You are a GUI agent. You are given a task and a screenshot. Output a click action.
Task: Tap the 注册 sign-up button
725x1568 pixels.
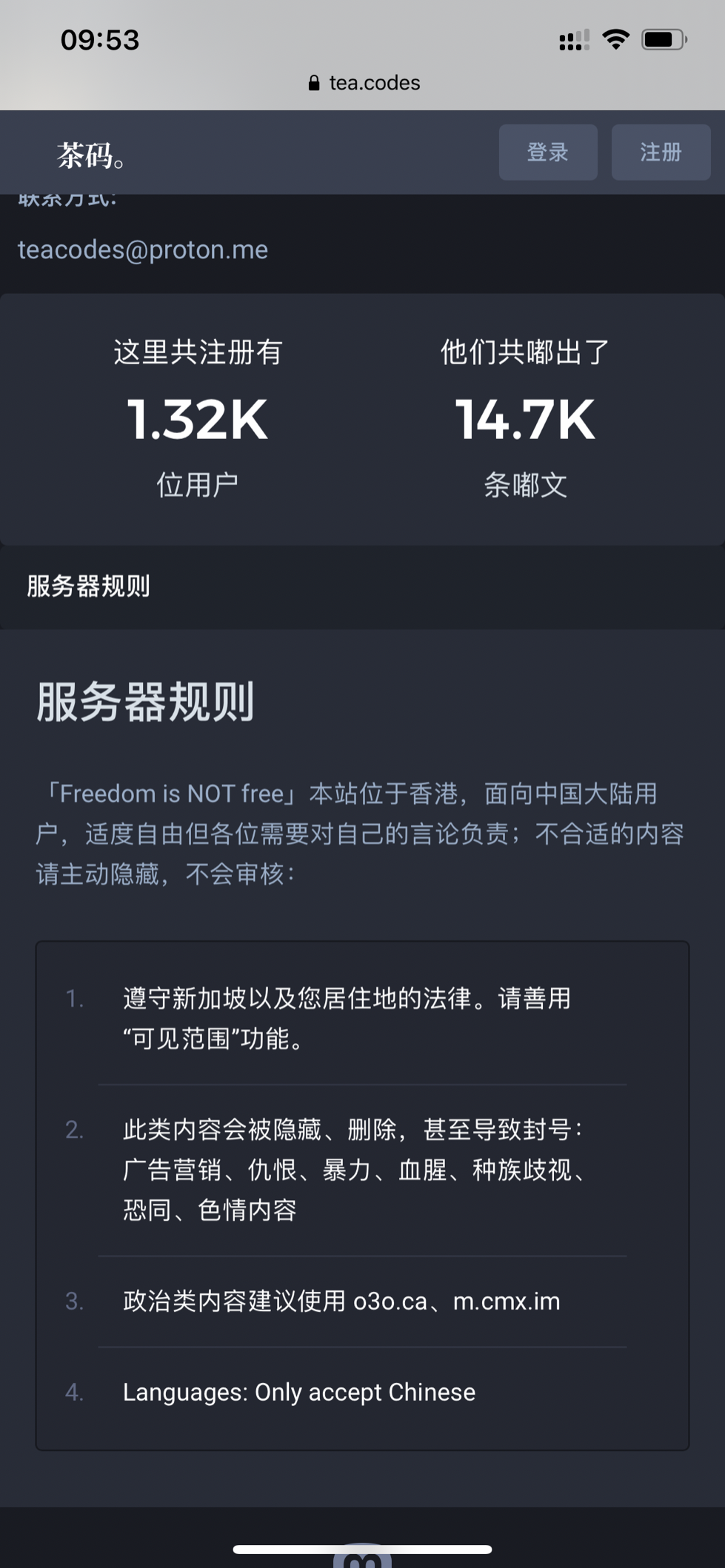tap(660, 153)
